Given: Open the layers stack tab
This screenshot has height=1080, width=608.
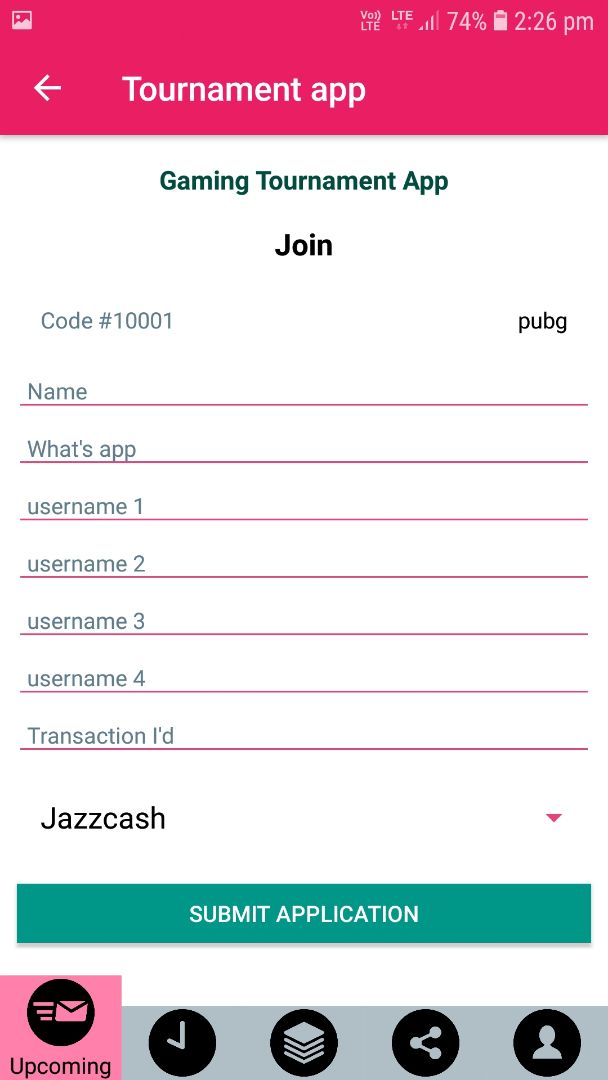Looking at the screenshot, I should 304,1043.
